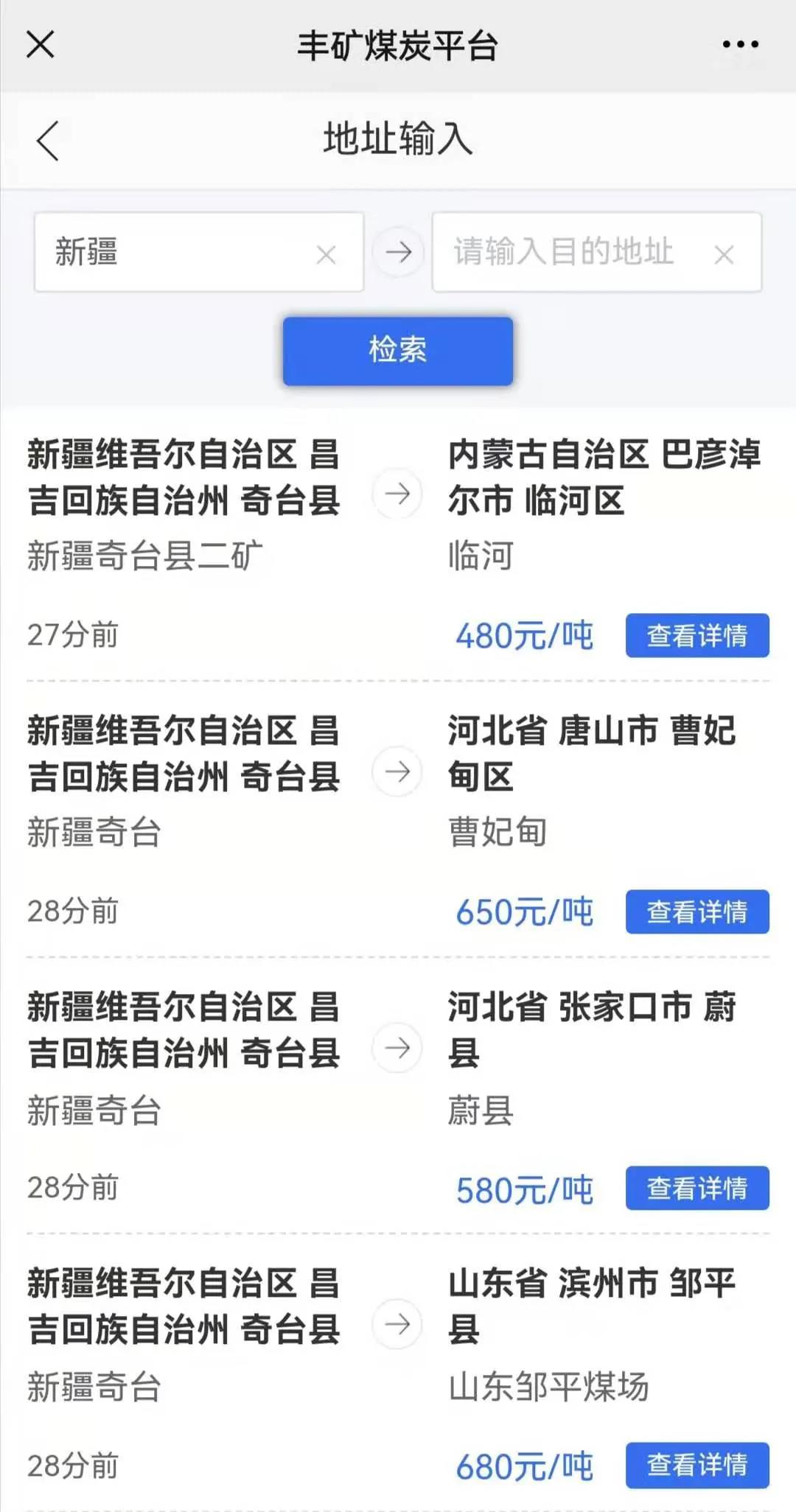View details for the 580元/吨 蔚县 route
This screenshot has height=1512, width=796.
click(696, 1188)
